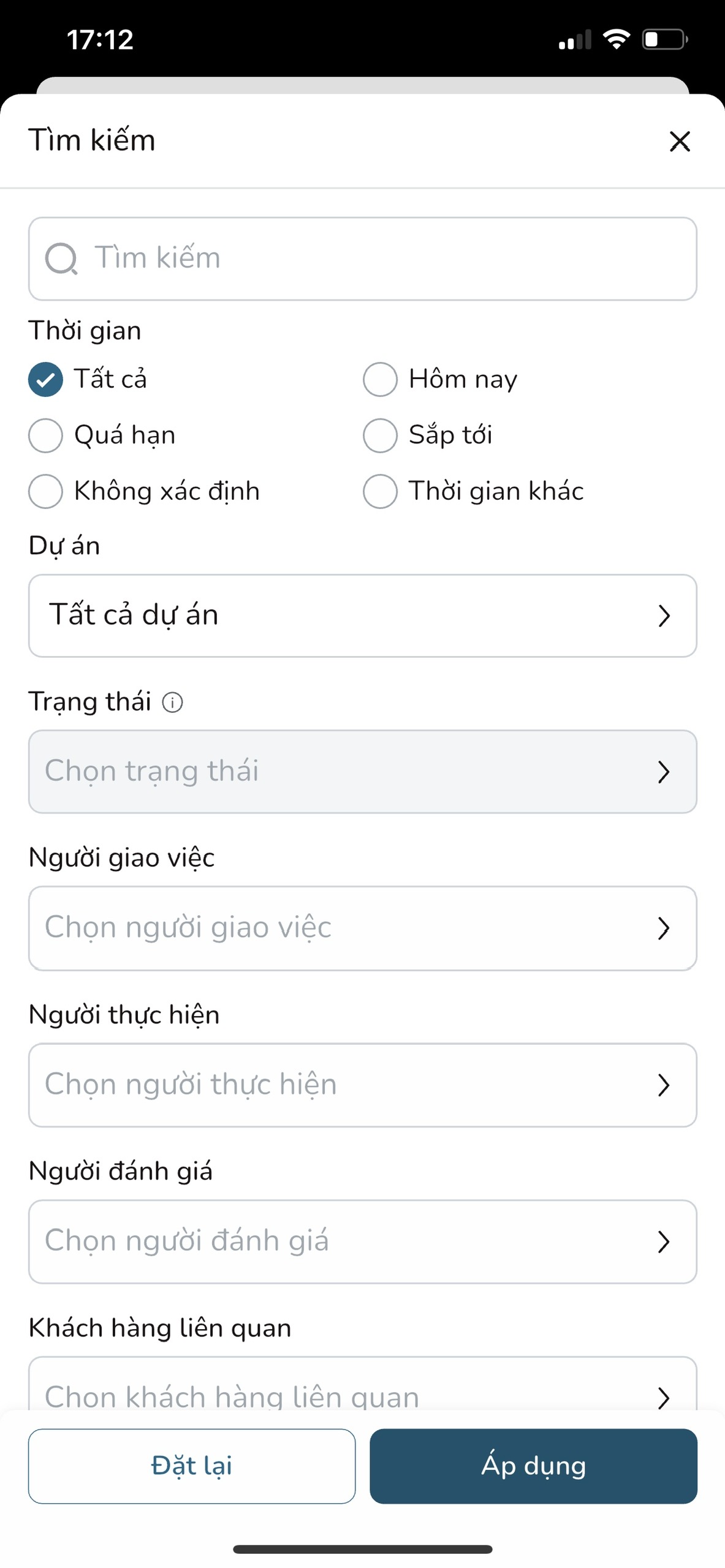Image resolution: width=725 pixels, height=1568 pixels.
Task: Open the Chọn người đánh giá picker
Action: pyautogui.click(x=362, y=1241)
